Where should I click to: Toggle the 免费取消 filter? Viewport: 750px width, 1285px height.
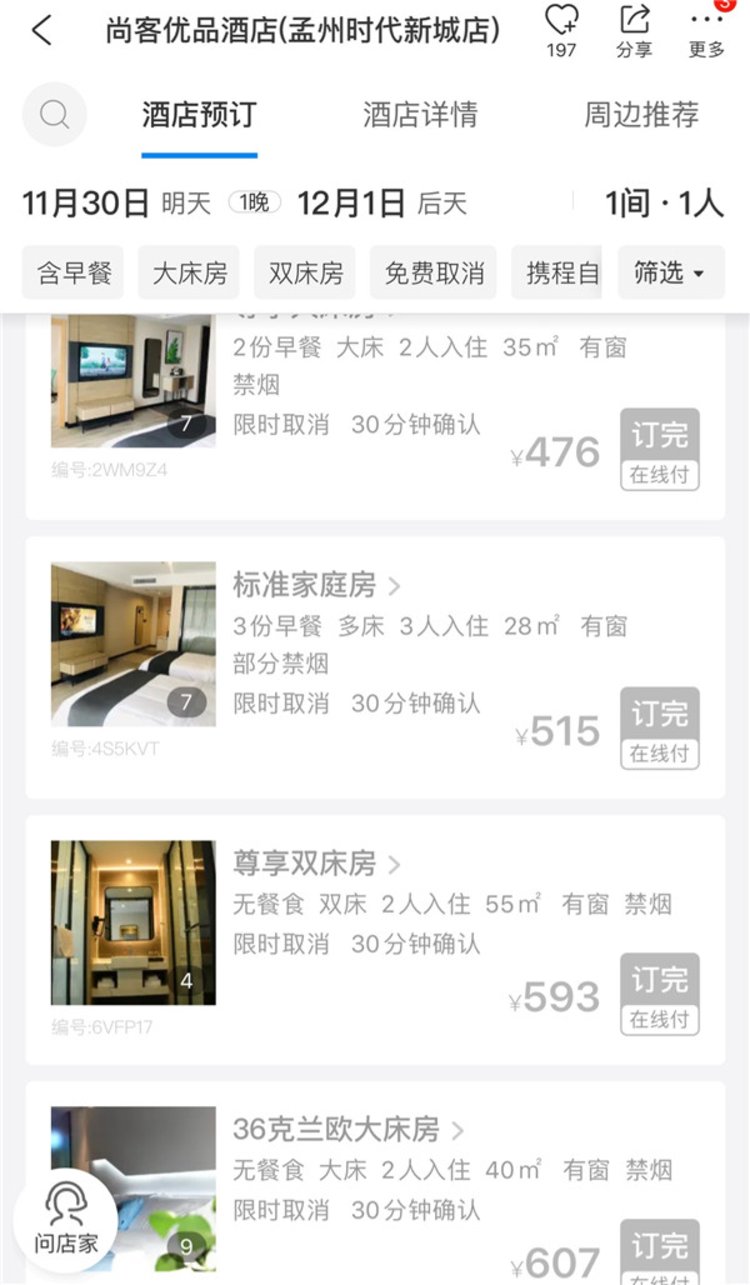pos(432,272)
